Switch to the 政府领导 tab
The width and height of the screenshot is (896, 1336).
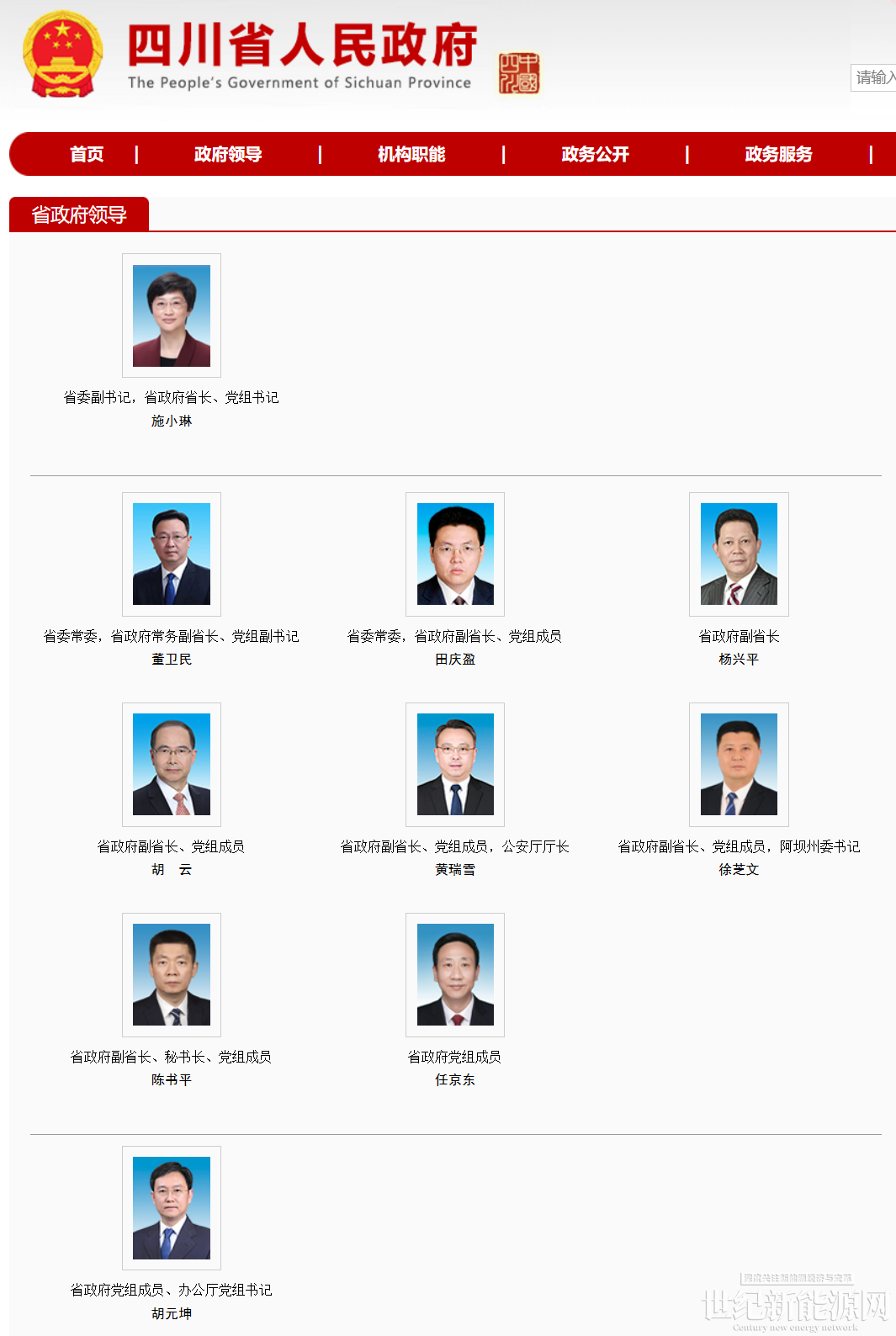228,154
